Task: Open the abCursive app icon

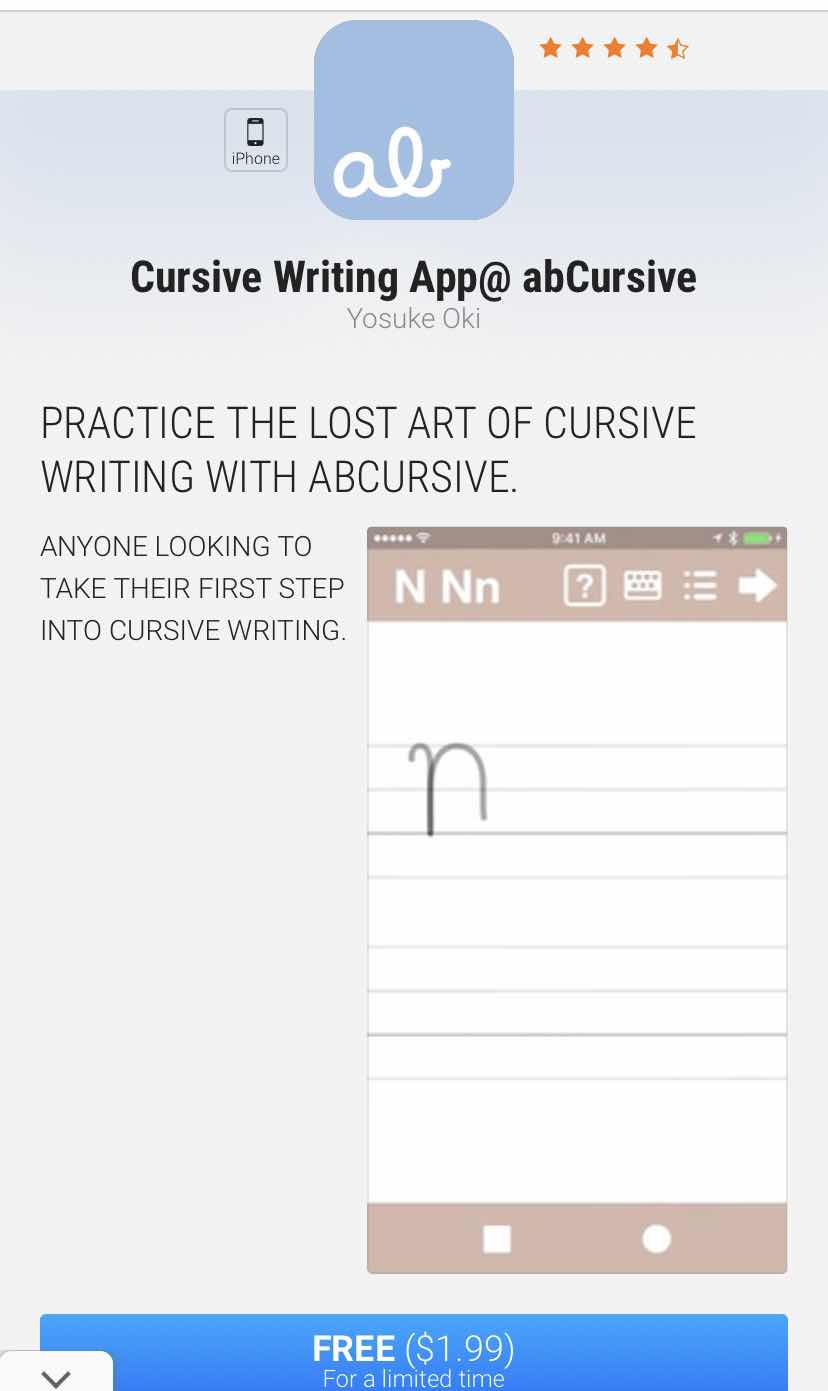Action: point(414,120)
